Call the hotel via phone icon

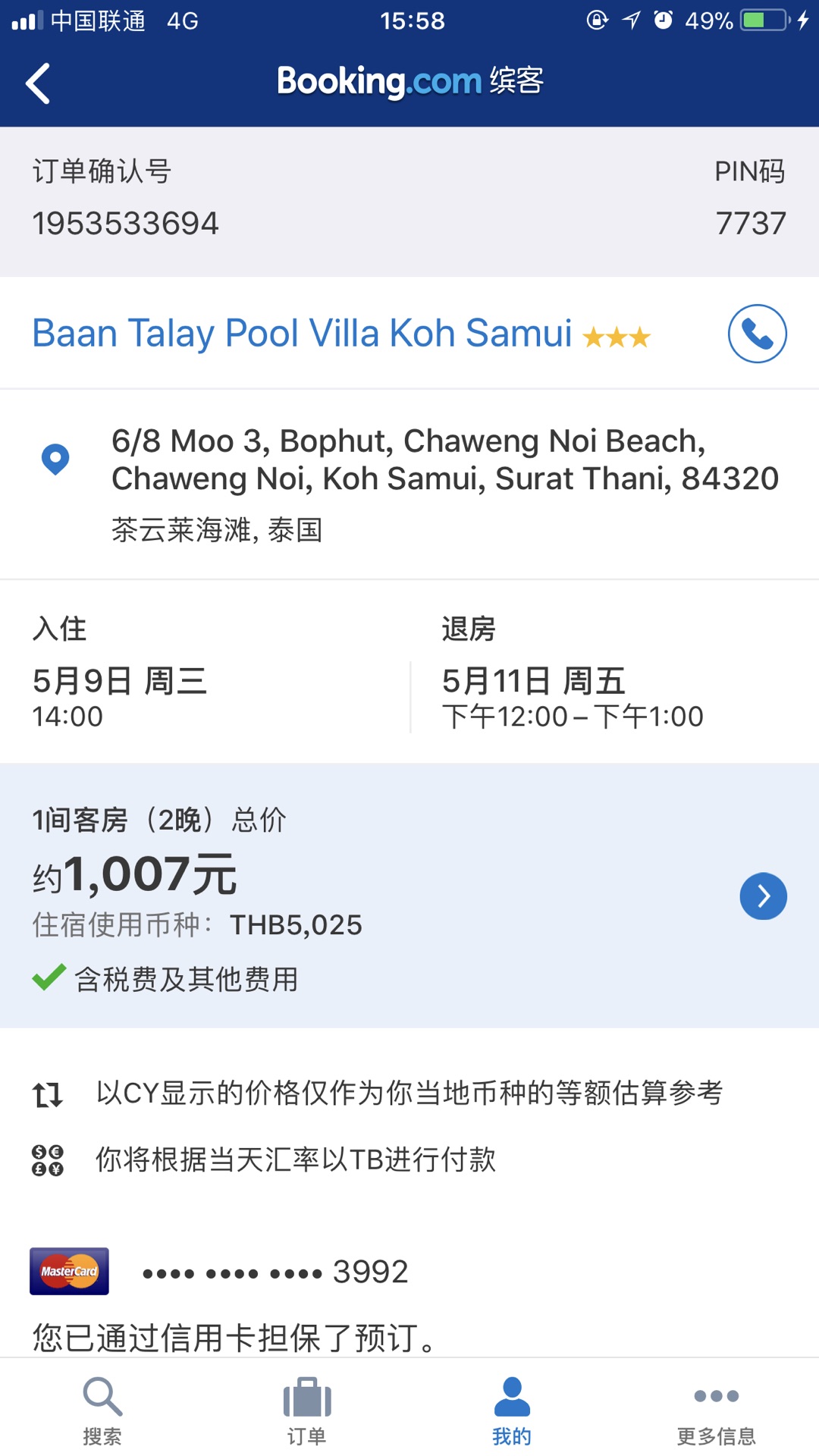point(757,334)
